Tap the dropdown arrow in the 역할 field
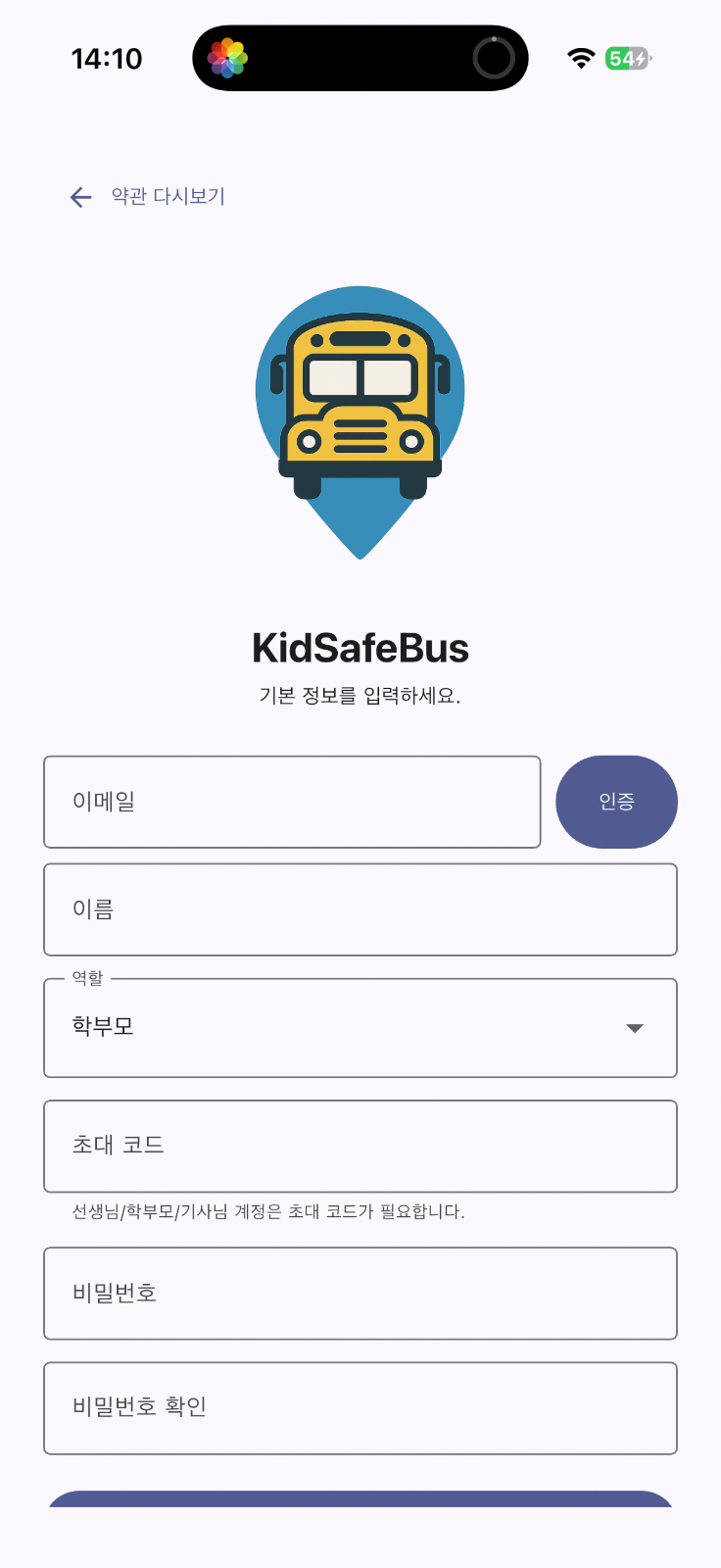This screenshot has width=721, height=1568. tap(636, 1028)
